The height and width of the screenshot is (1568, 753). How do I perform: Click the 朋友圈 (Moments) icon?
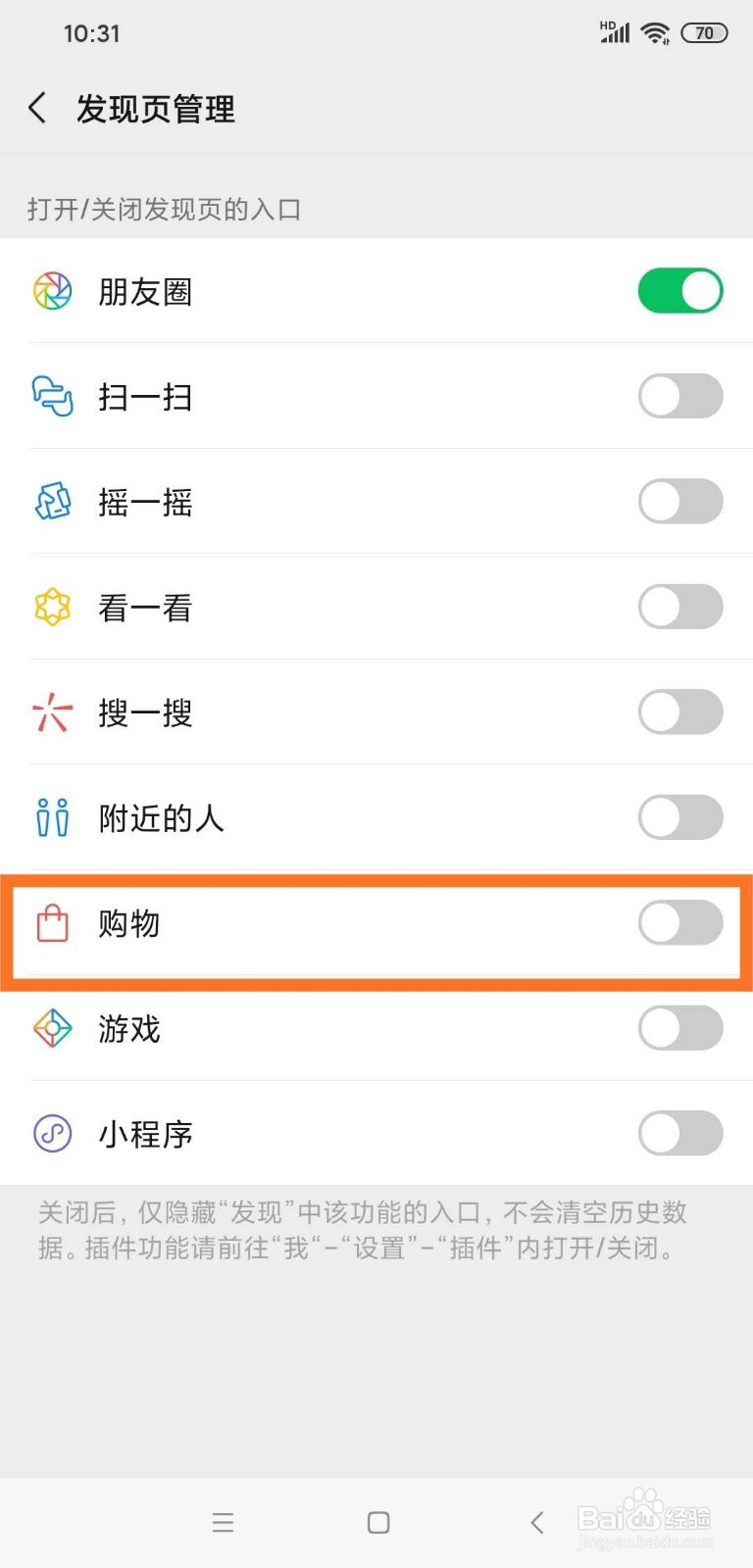tap(52, 290)
